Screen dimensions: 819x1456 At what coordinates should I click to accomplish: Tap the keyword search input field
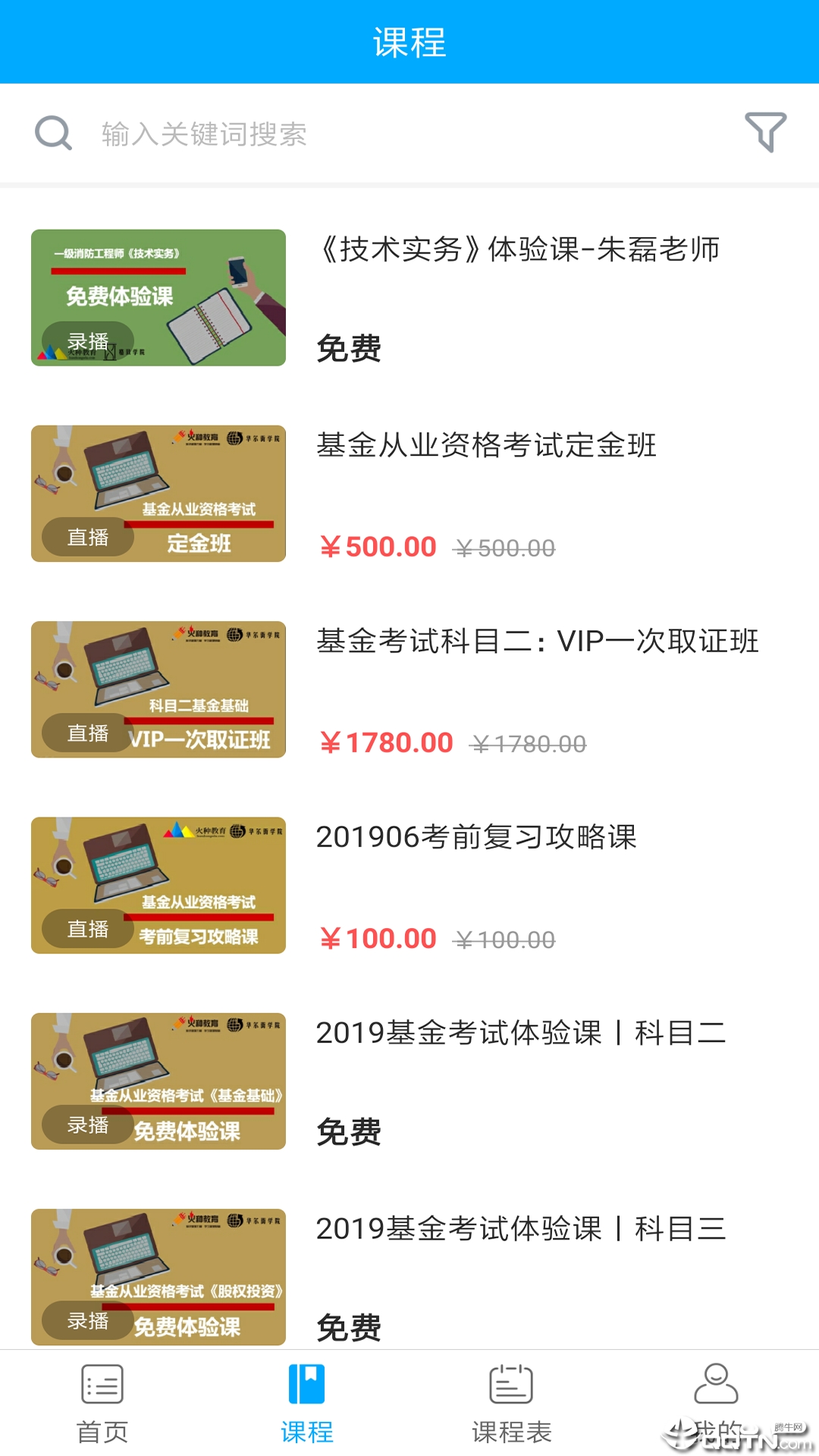click(303, 134)
